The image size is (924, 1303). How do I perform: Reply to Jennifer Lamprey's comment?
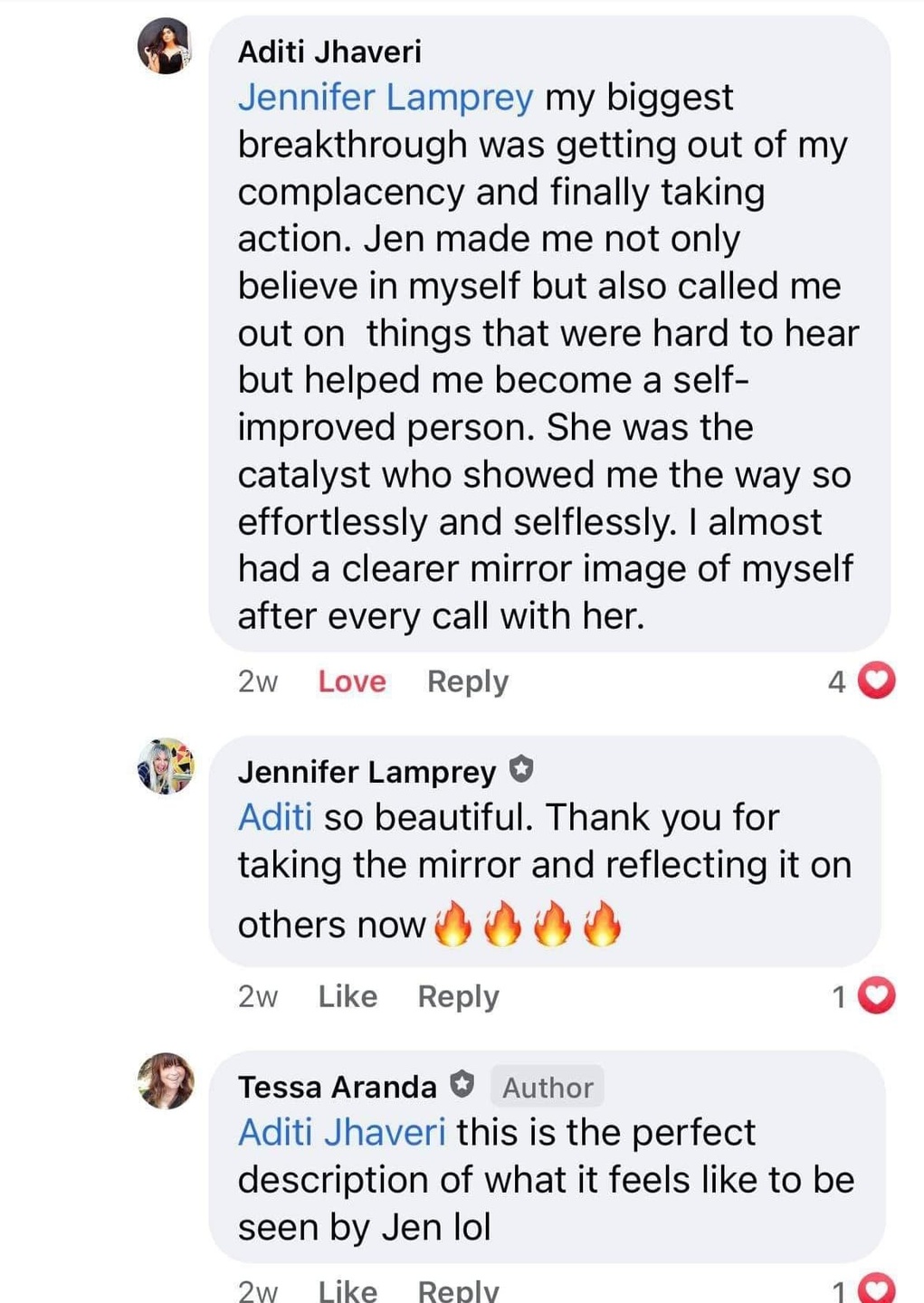click(458, 996)
